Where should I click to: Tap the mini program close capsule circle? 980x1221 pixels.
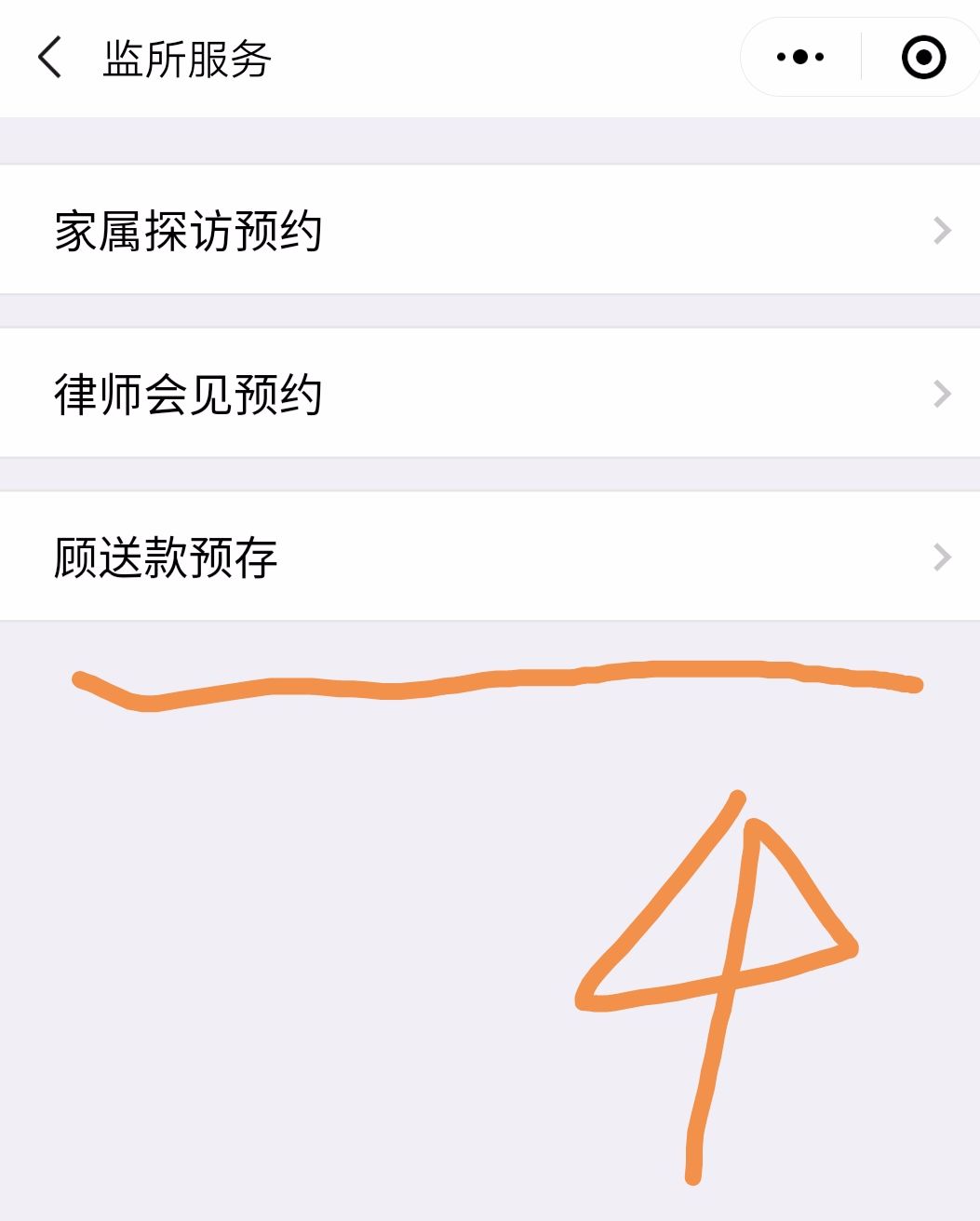coord(920,57)
